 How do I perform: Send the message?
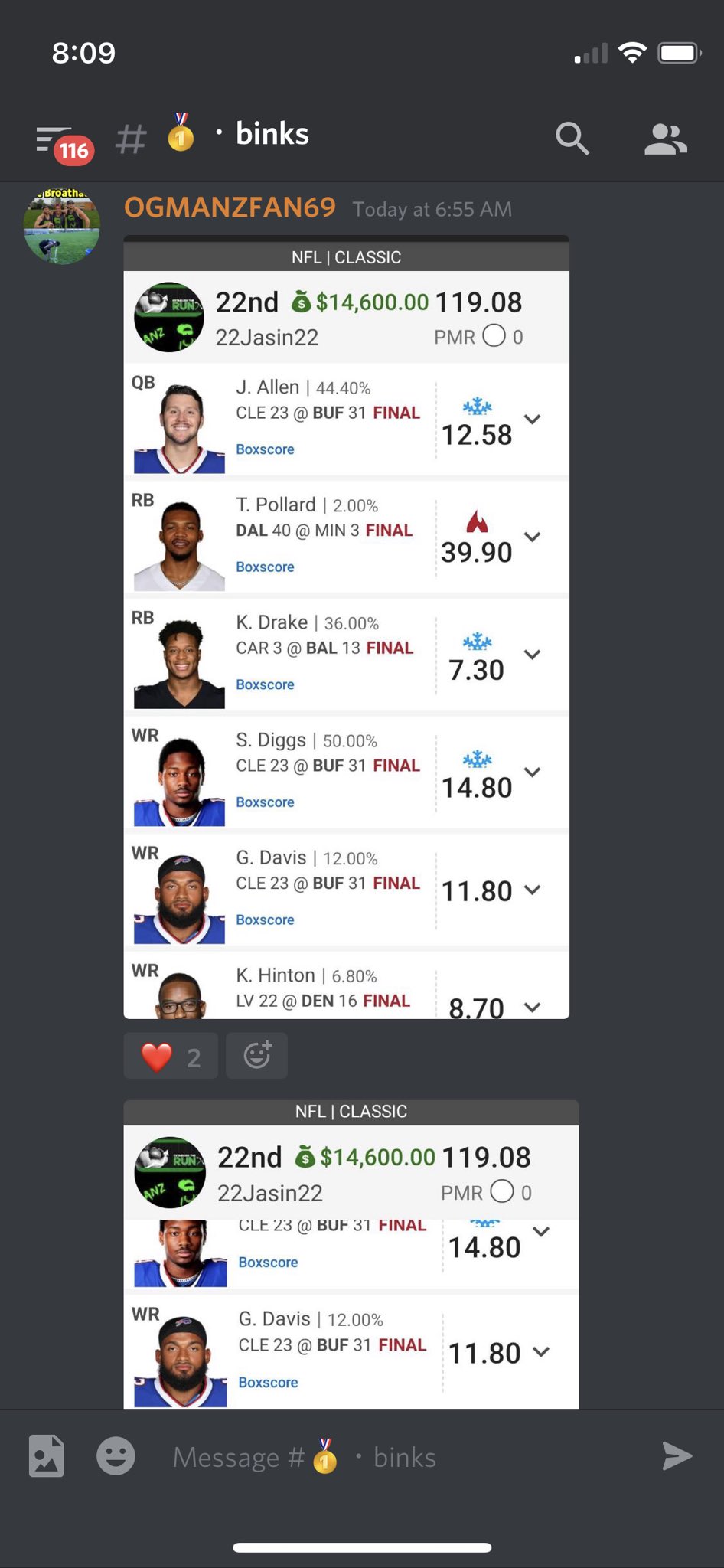[677, 1456]
